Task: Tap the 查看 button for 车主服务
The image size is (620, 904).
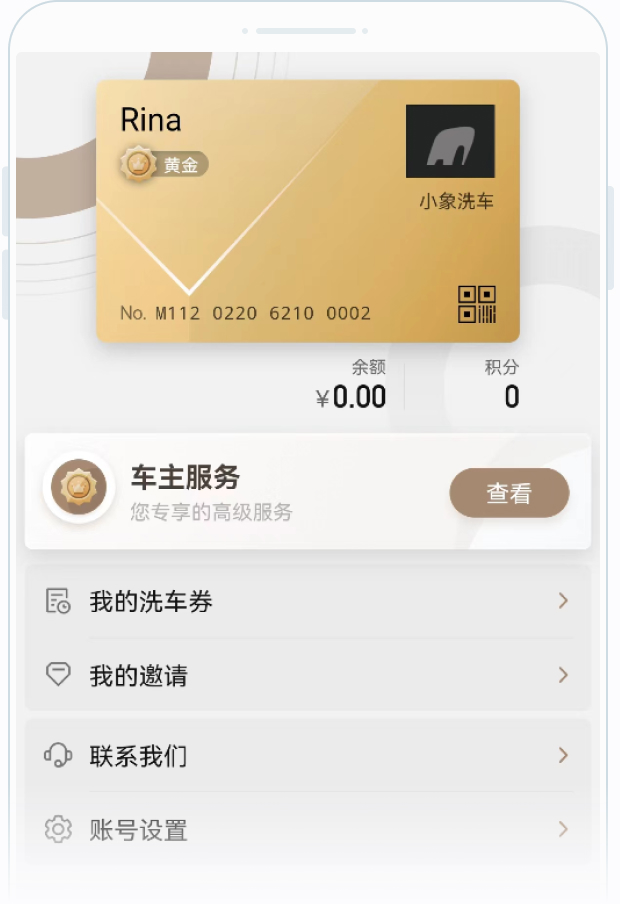Action: (x=509, y=493)
